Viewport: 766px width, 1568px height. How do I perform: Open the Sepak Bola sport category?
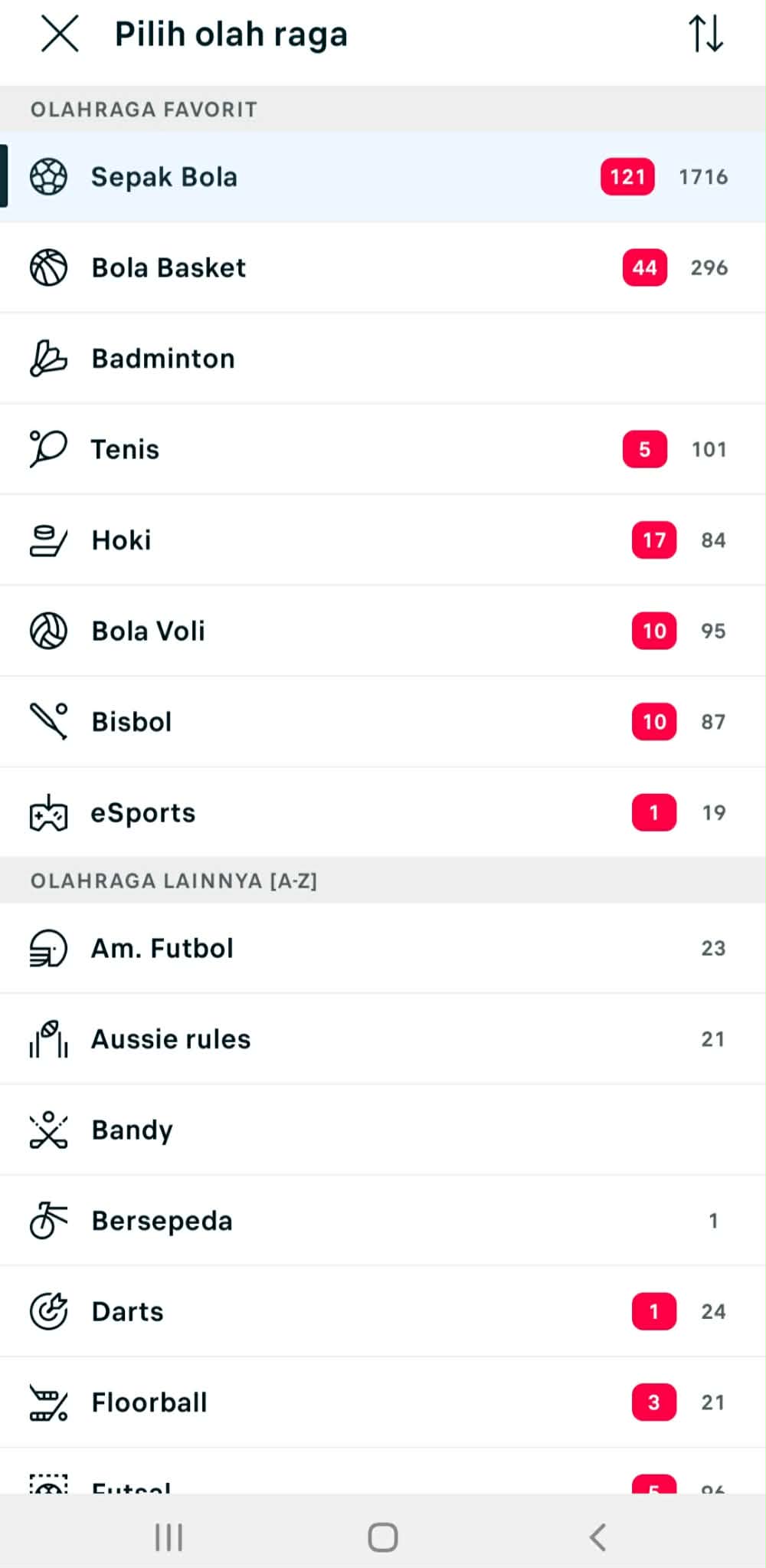(306, 177)
